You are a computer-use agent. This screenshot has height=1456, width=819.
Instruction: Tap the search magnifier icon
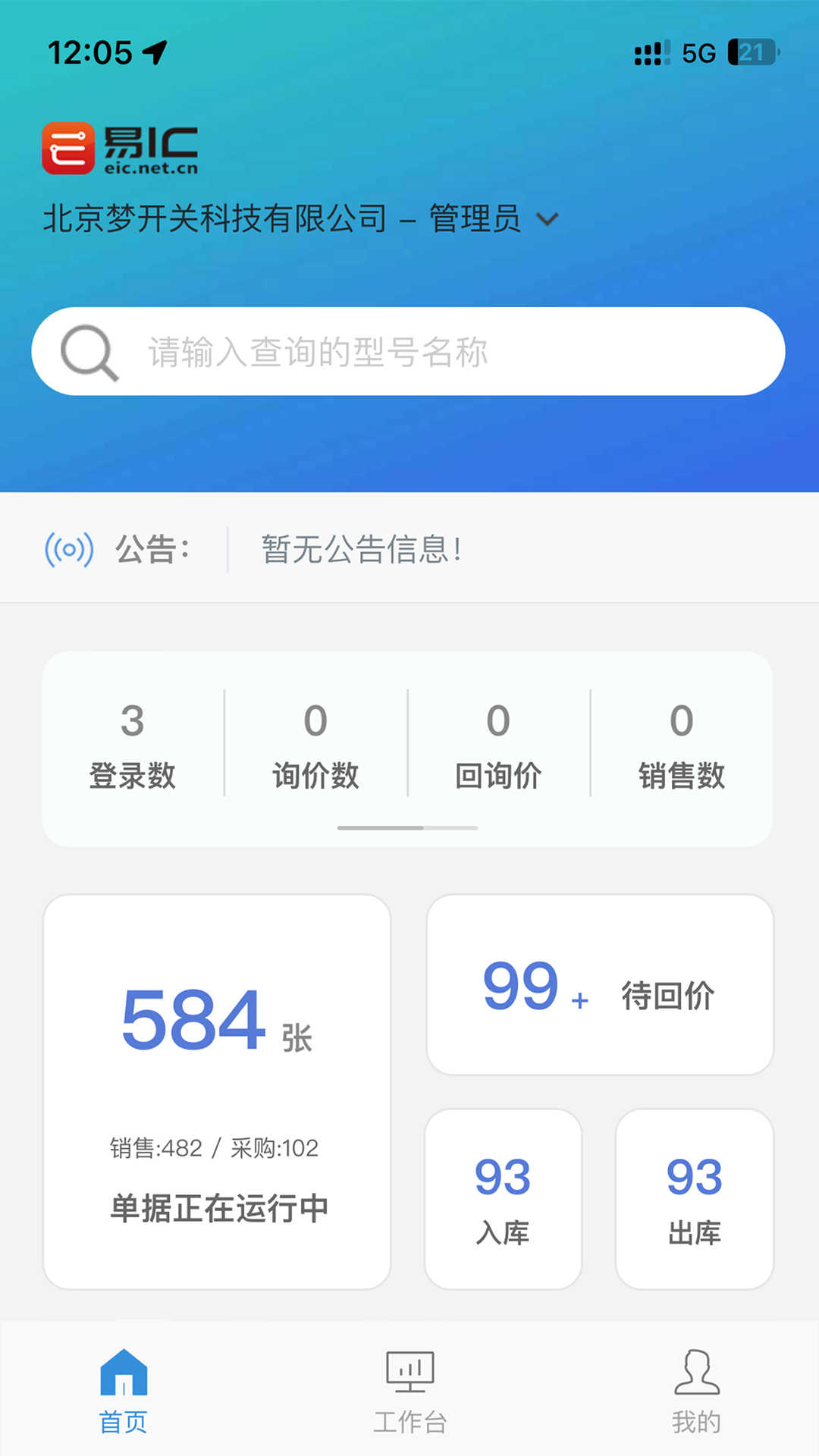point(89,350)
